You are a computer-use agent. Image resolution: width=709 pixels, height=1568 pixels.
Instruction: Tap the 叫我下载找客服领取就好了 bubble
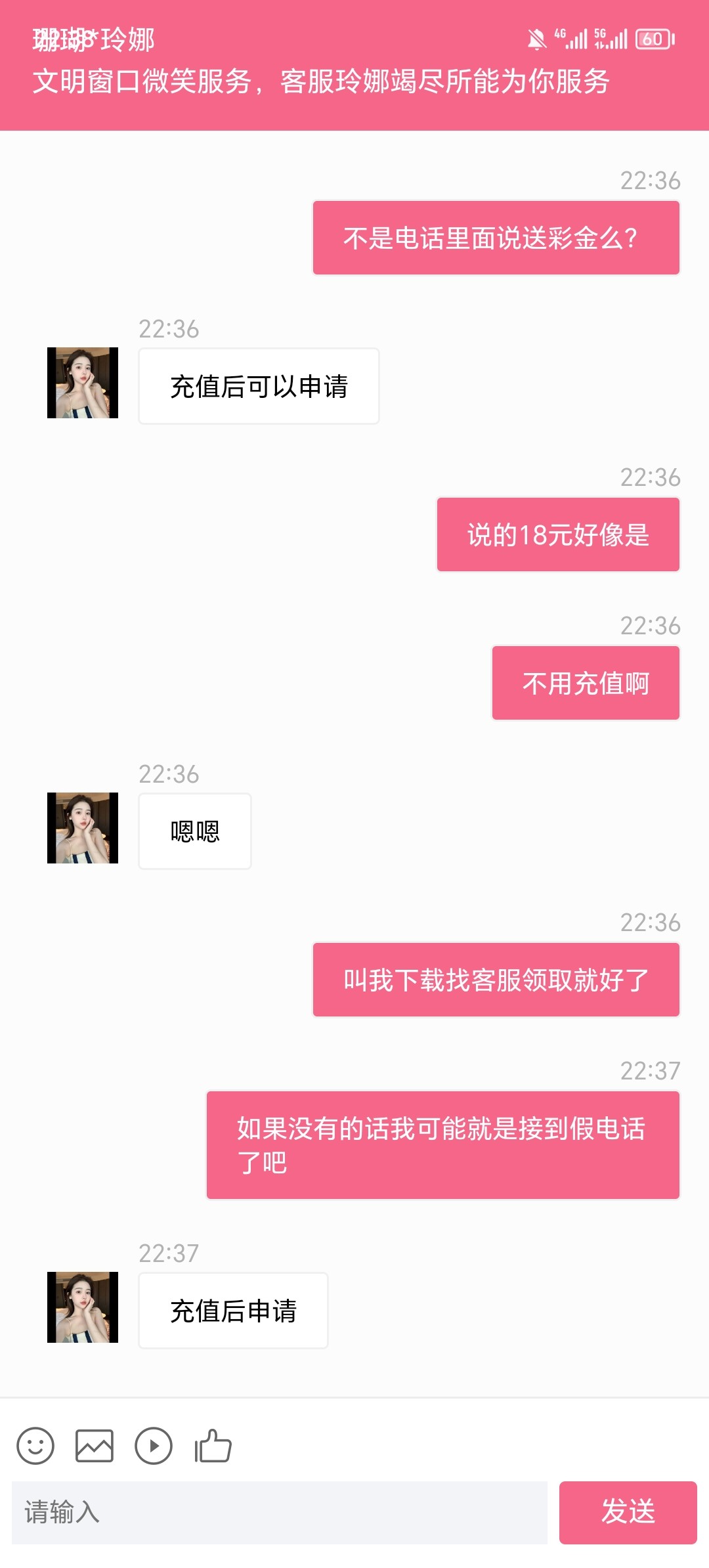click(495, 979)
